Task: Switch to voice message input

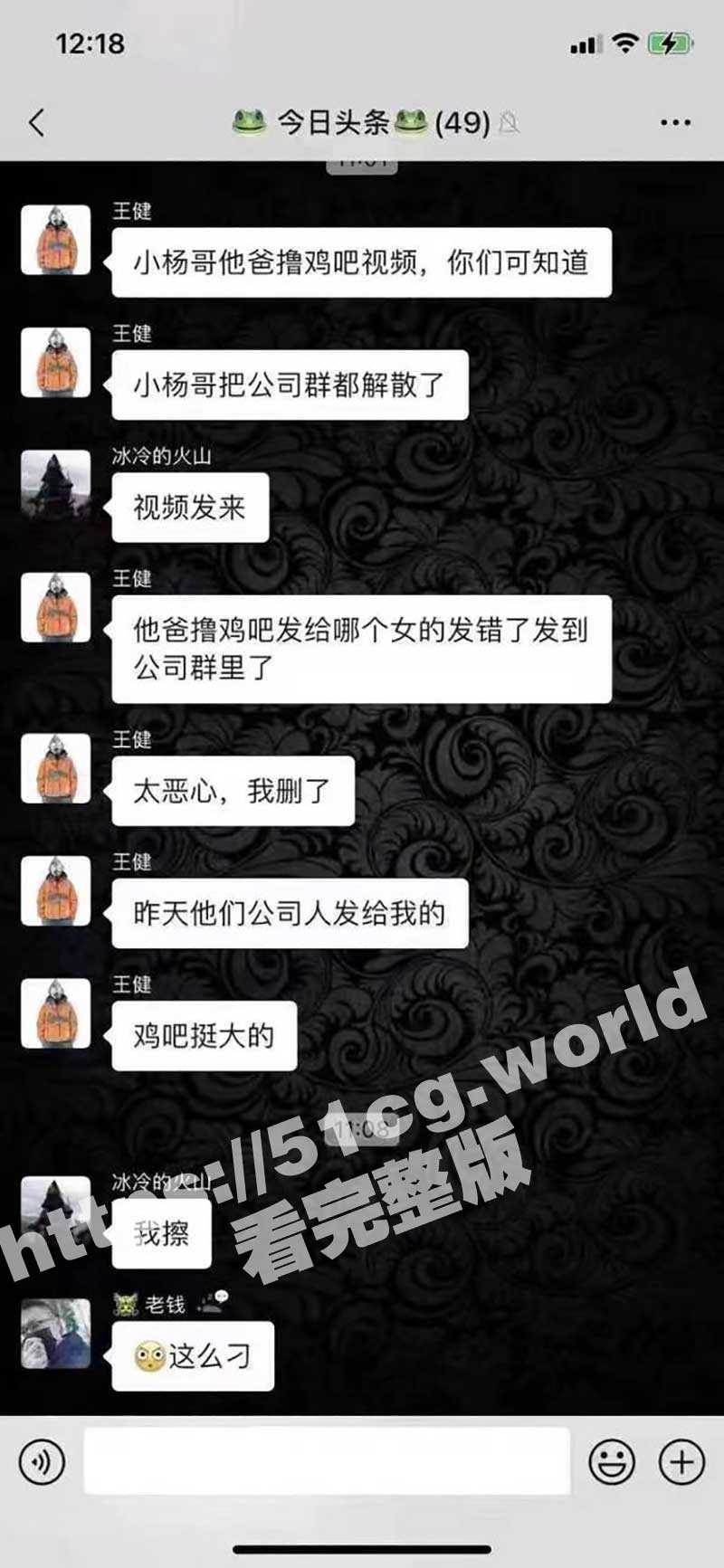Action: (42, 1461)
